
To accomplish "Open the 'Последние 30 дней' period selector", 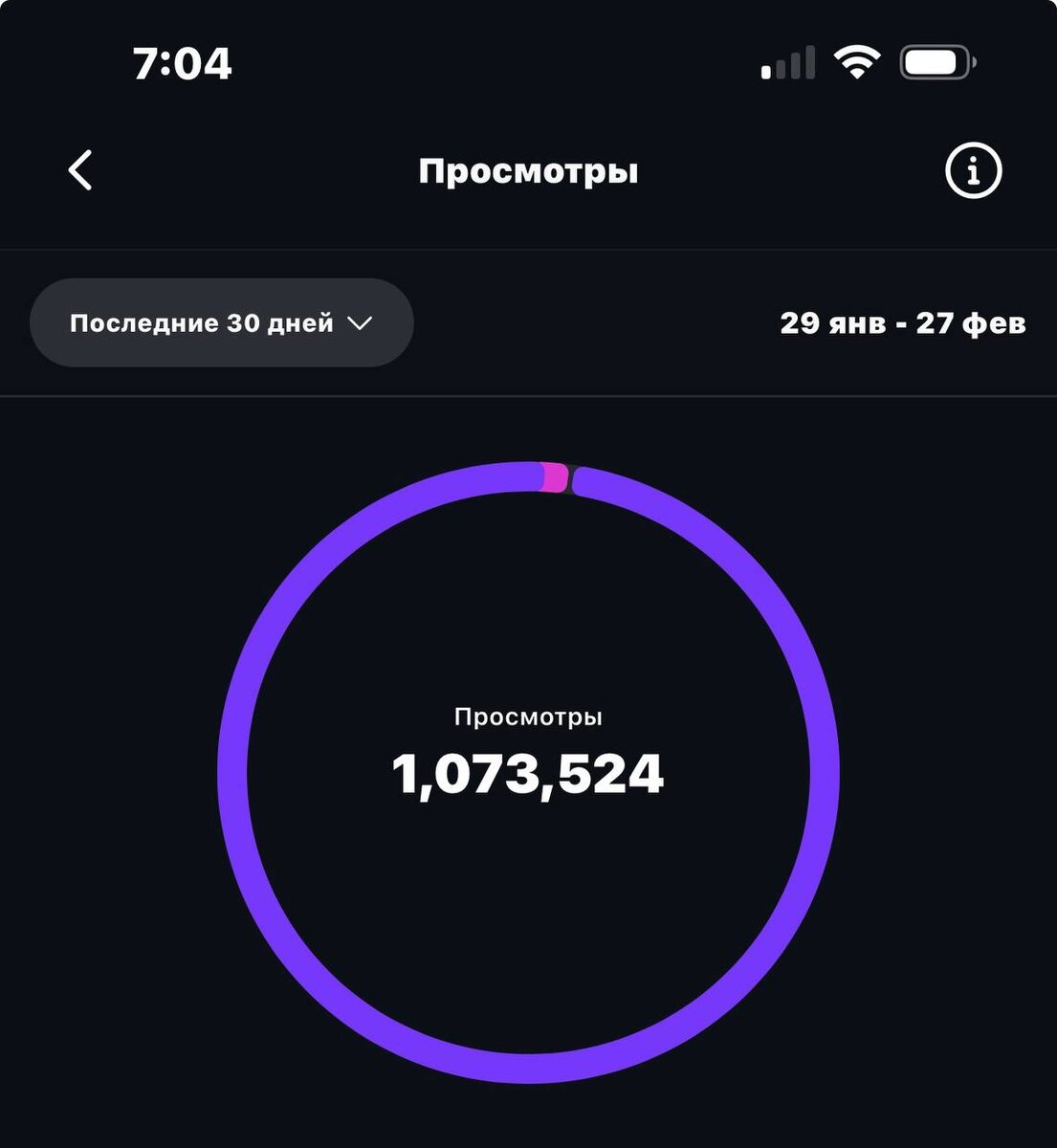I will pyautogui.click(x=222, y=322).
